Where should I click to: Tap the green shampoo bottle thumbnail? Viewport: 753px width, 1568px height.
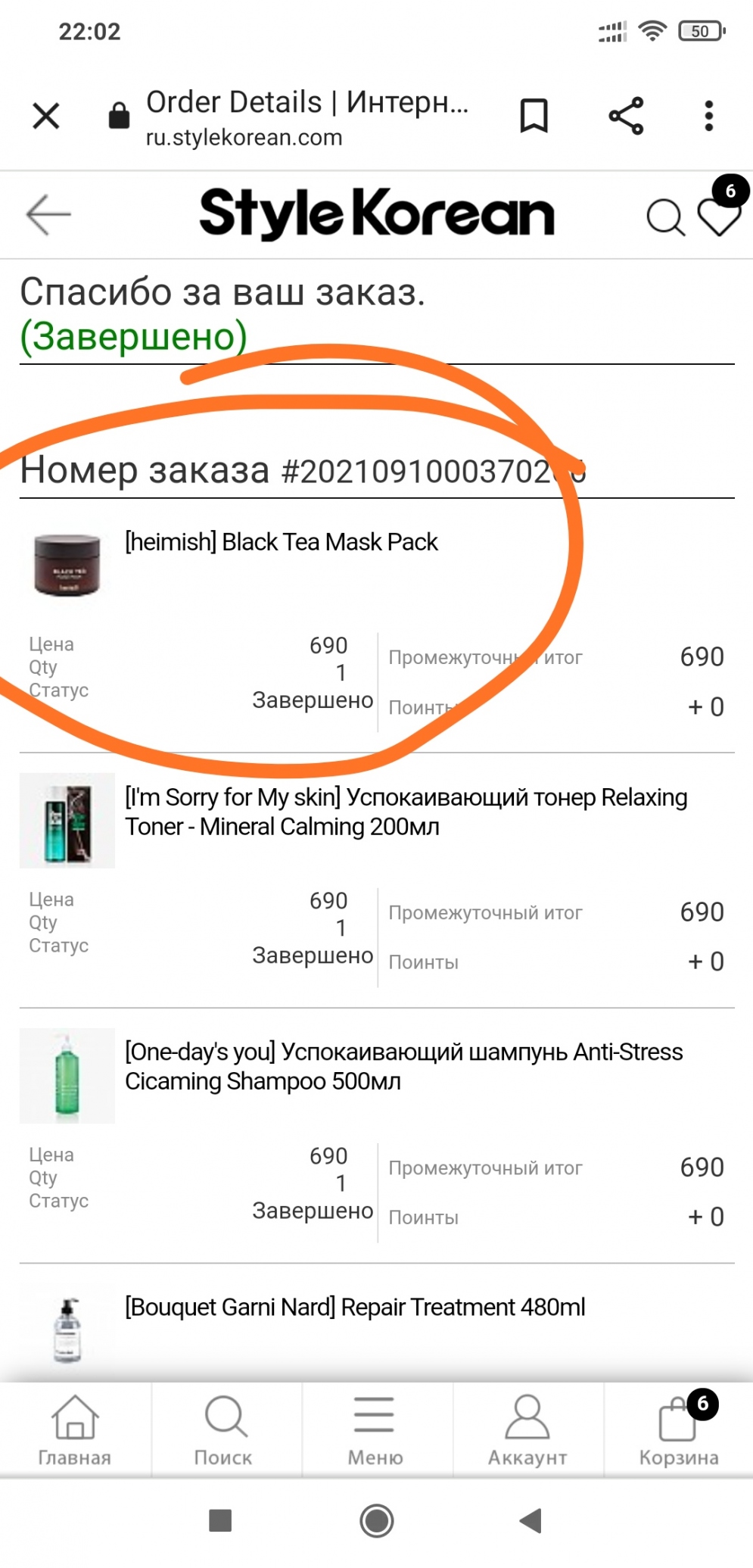click(x=67, y=1075)
